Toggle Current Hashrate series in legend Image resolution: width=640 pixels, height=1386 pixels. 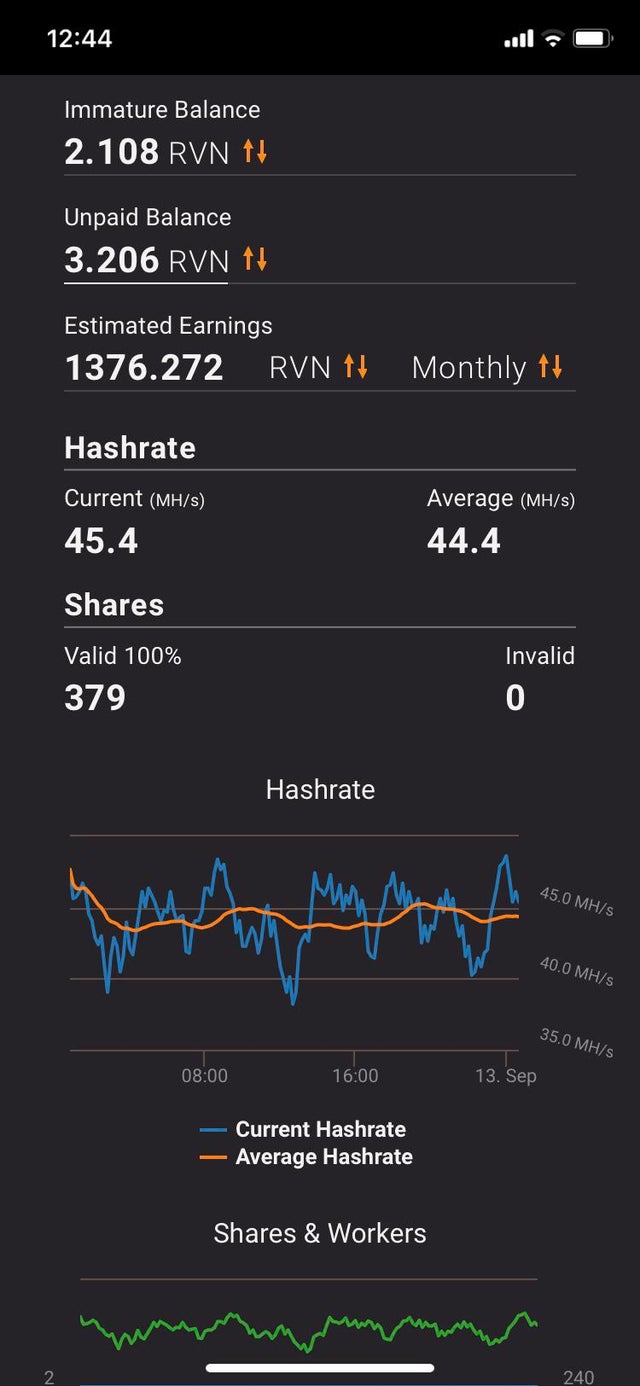click(303, 1129)
